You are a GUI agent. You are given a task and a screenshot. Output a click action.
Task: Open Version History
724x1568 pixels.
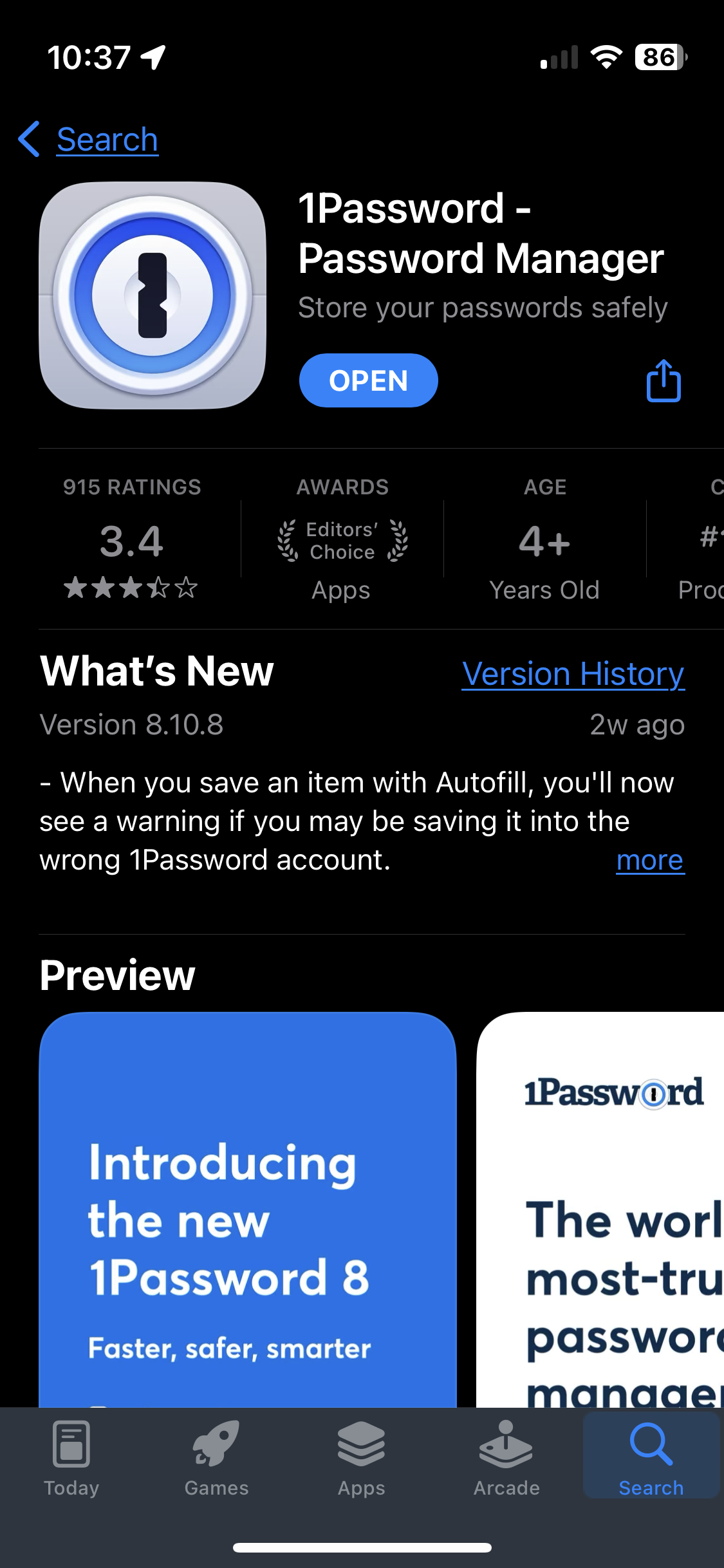[573, 674]
